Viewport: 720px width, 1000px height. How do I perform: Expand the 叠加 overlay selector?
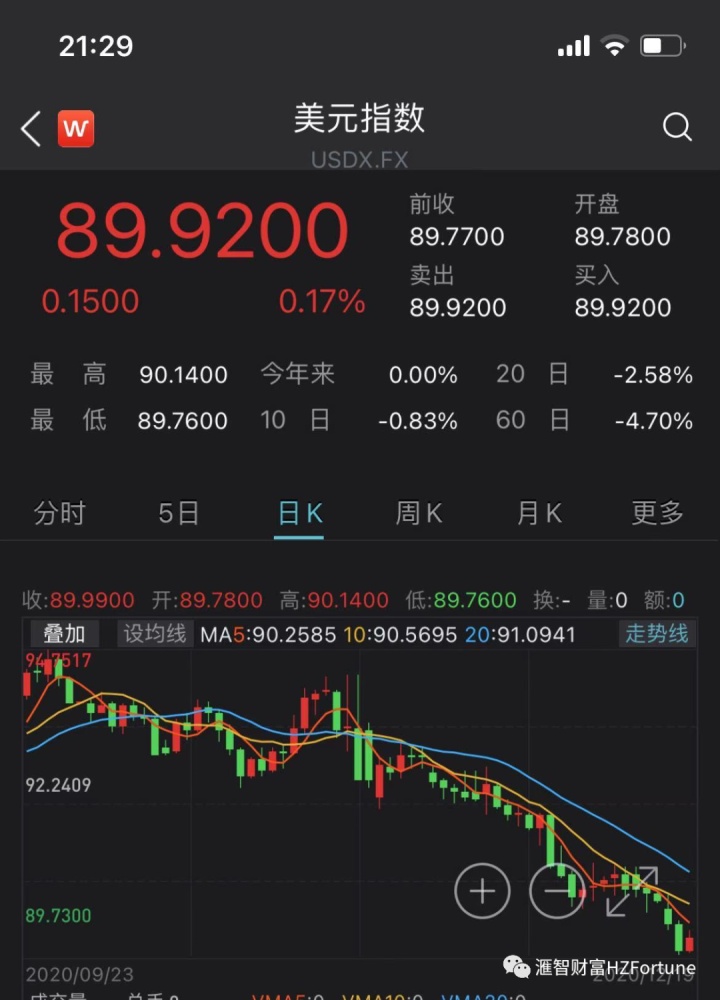click(x=62, y=634)
